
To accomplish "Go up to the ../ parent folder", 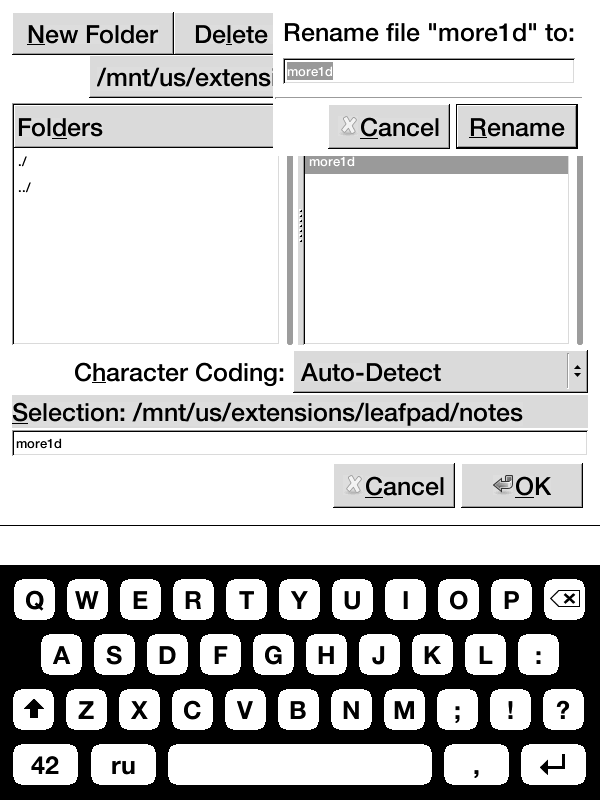I will point(25,187).
